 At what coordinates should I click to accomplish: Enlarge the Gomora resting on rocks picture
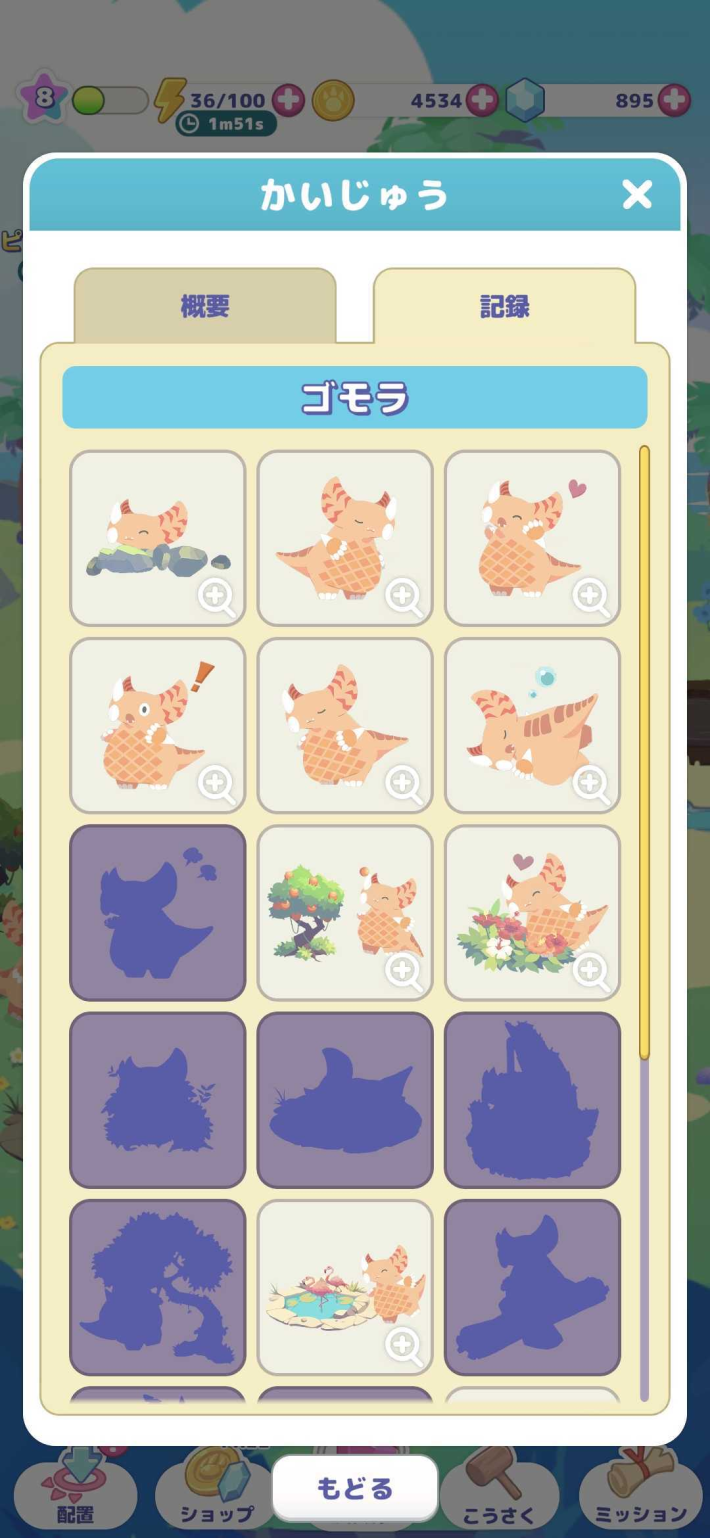(x=157, y=538)
